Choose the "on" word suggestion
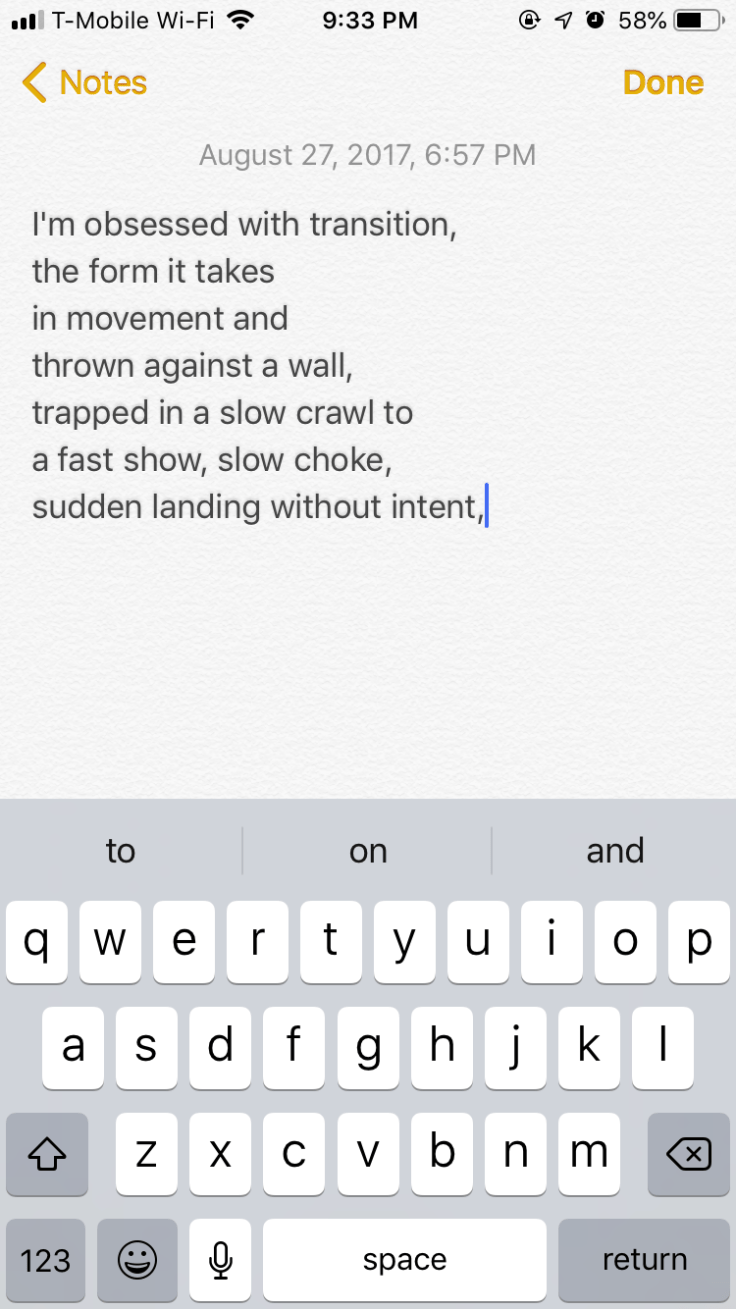Image resolution: width=736 pixels, height=1309 pixels. coord(368,851)
